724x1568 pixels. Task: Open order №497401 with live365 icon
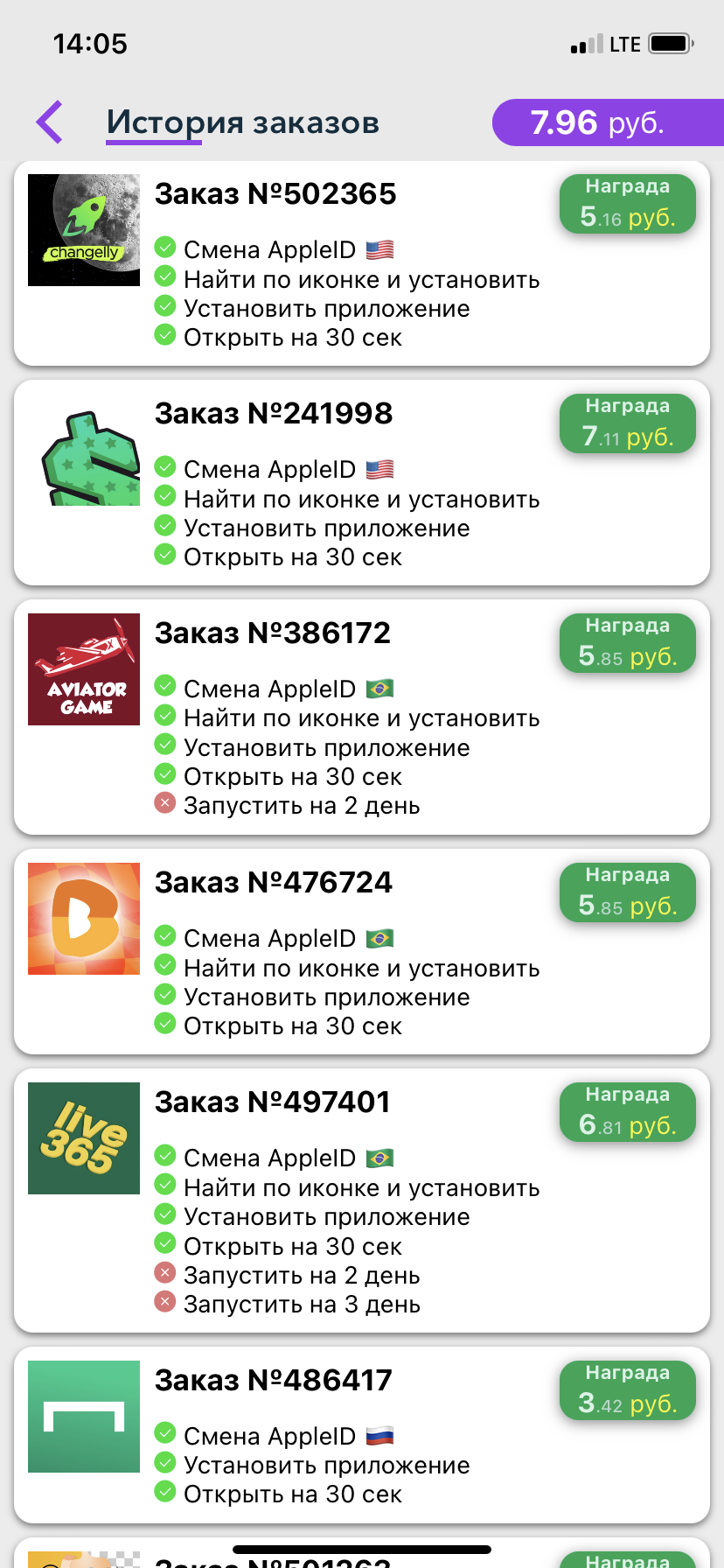362,1200
